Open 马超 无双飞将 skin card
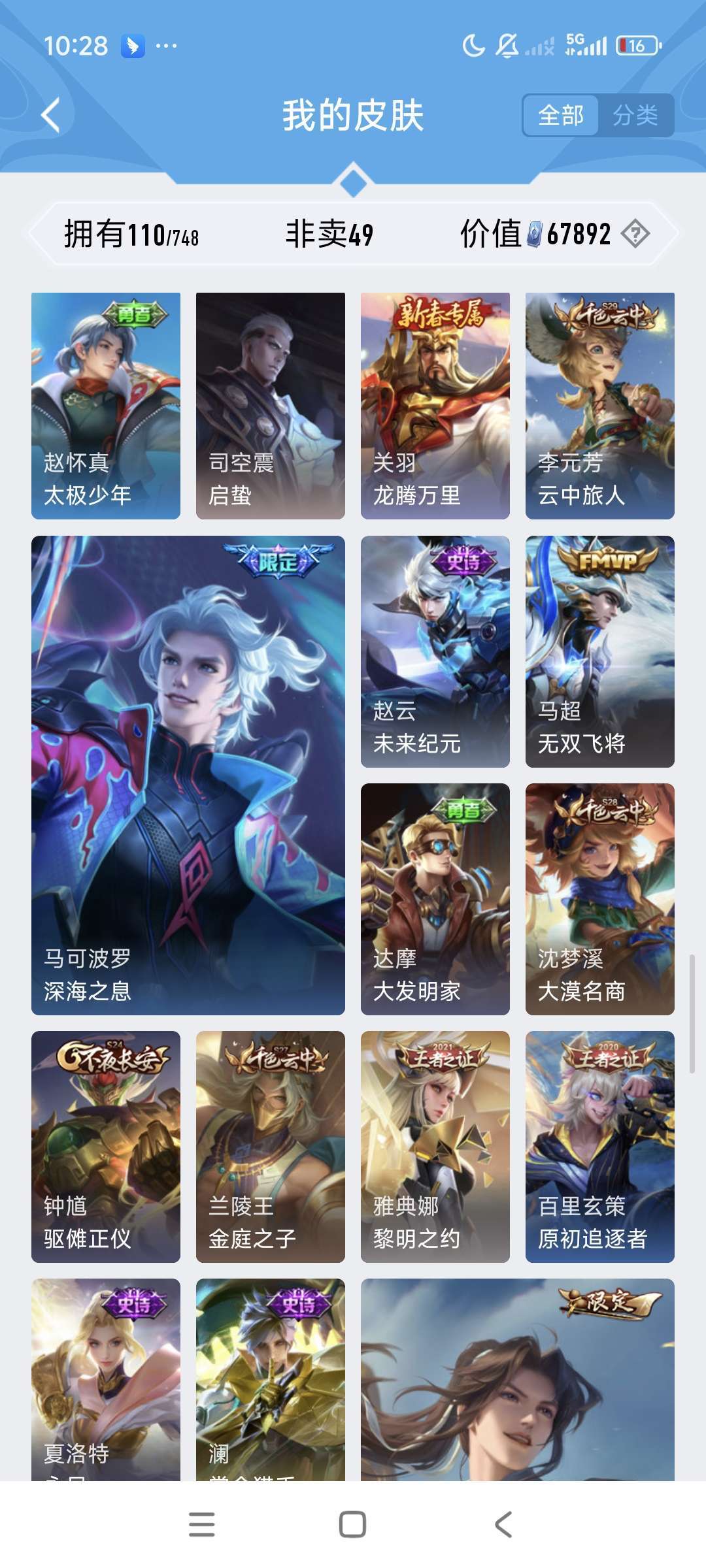Screen dimensions: 706x1568 [x=600, y=651]
